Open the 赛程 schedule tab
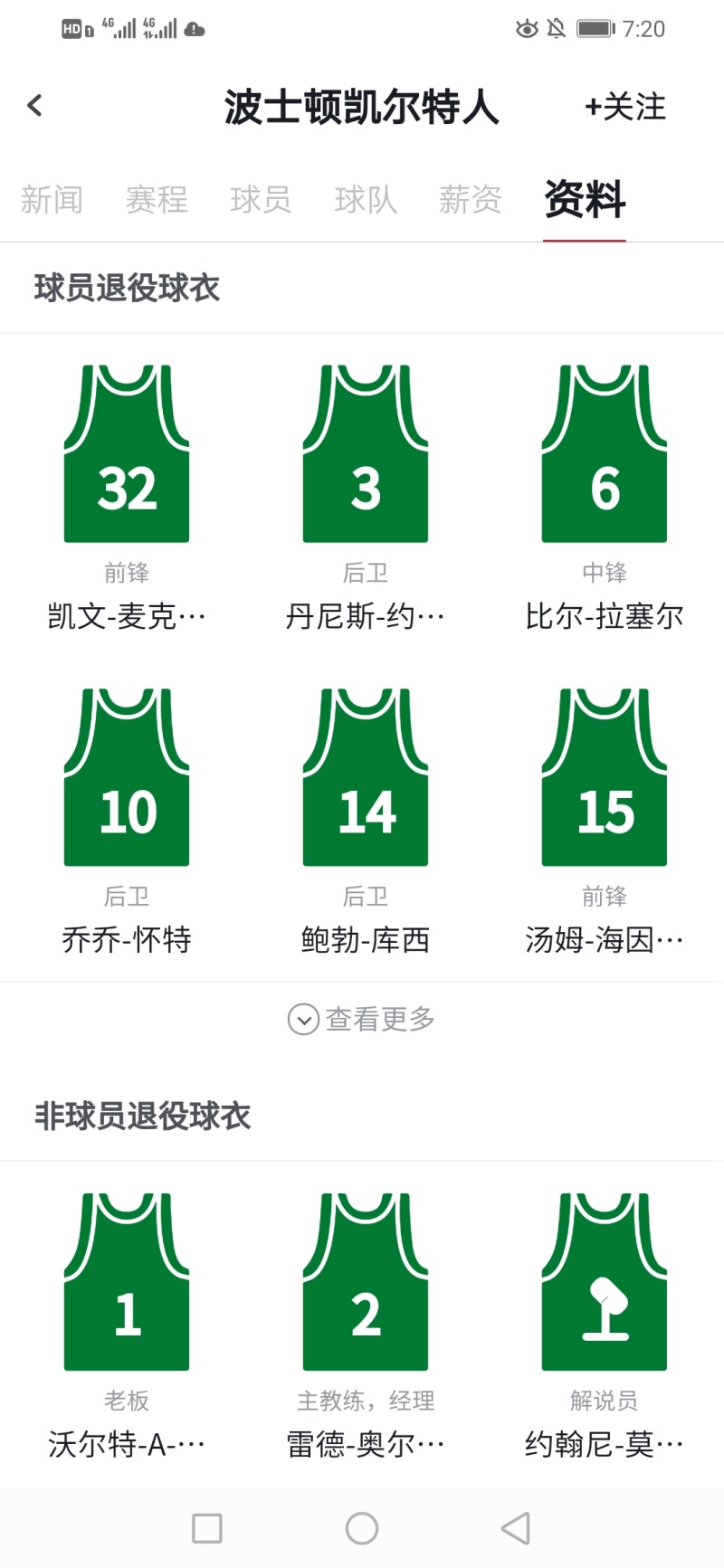 (157, 200)
